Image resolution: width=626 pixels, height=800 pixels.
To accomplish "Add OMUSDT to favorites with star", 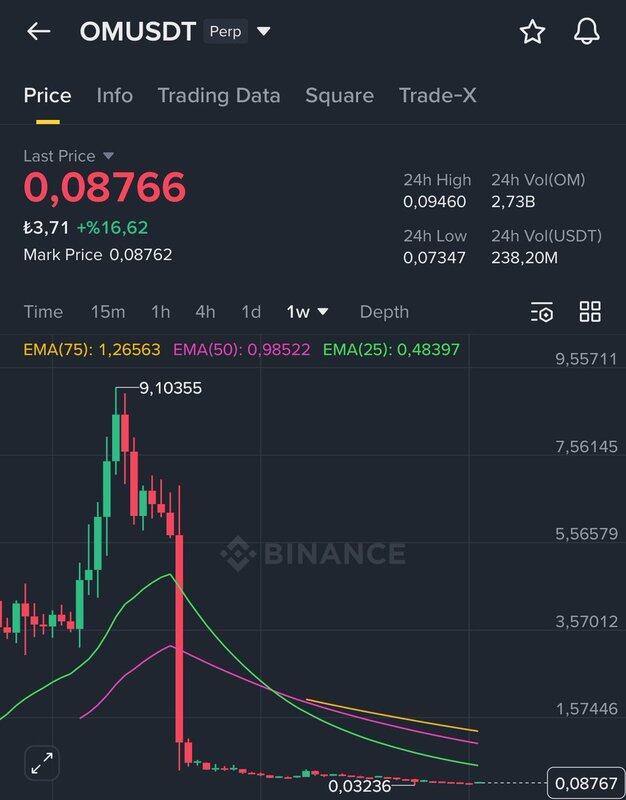I will pyautogui.click(x=532, y=32).
